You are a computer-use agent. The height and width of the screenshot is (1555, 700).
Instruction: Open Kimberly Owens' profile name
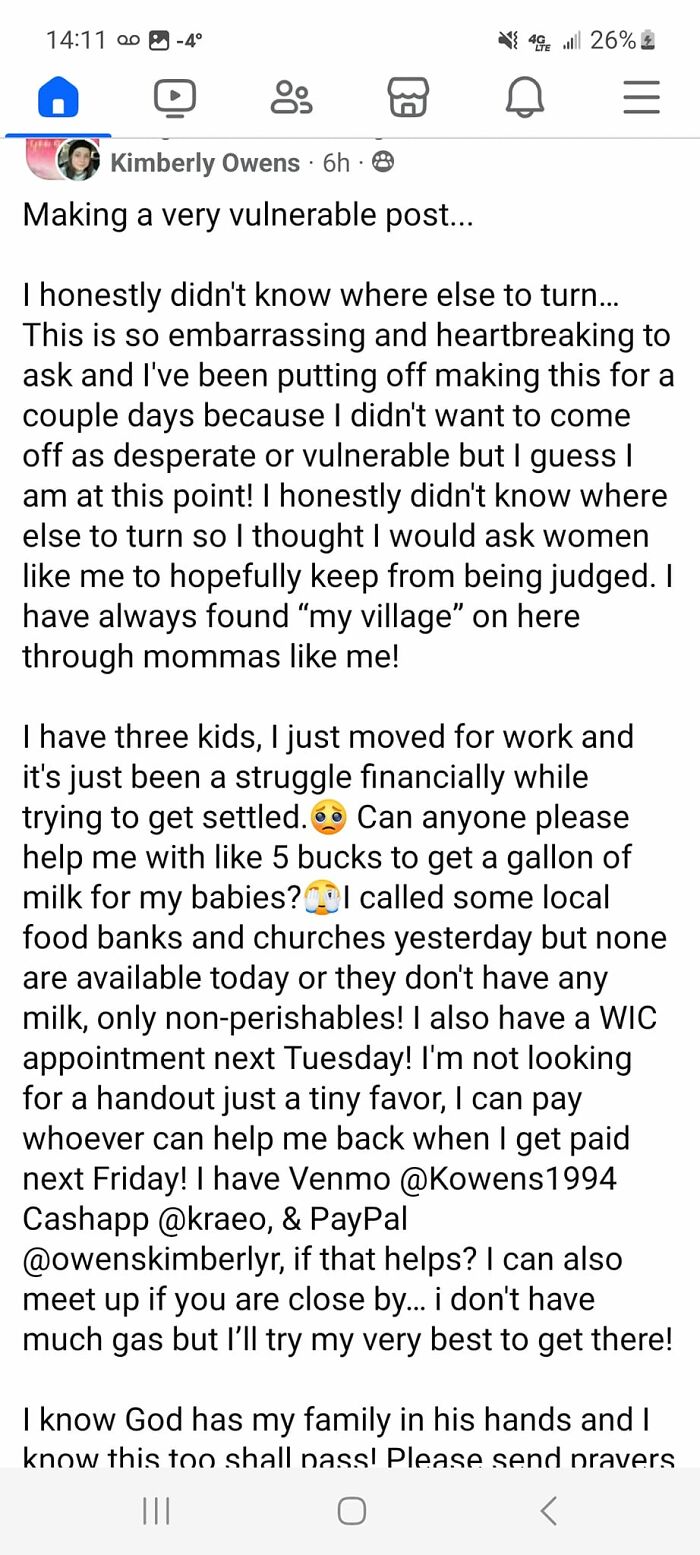click(205, 162)
